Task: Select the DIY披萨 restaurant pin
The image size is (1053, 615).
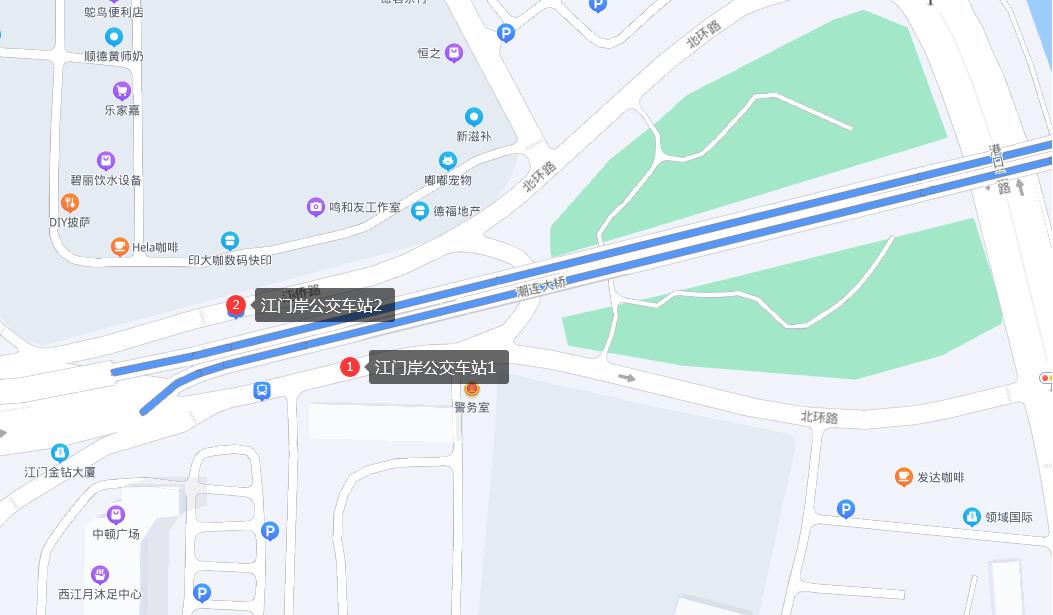Action: tap(70, 203)
